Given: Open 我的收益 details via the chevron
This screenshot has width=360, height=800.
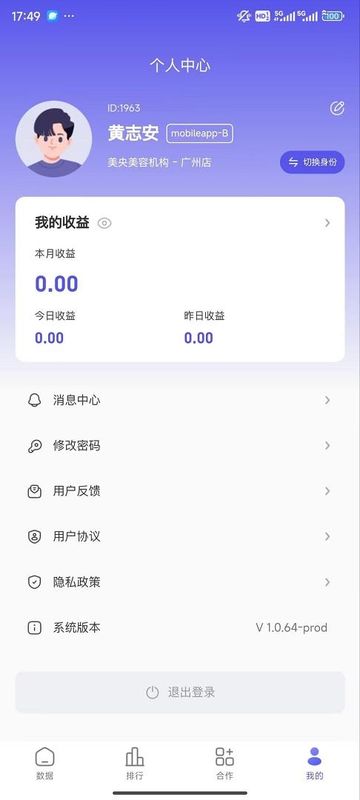Looking at the screenshot, I should coord(327,223).
